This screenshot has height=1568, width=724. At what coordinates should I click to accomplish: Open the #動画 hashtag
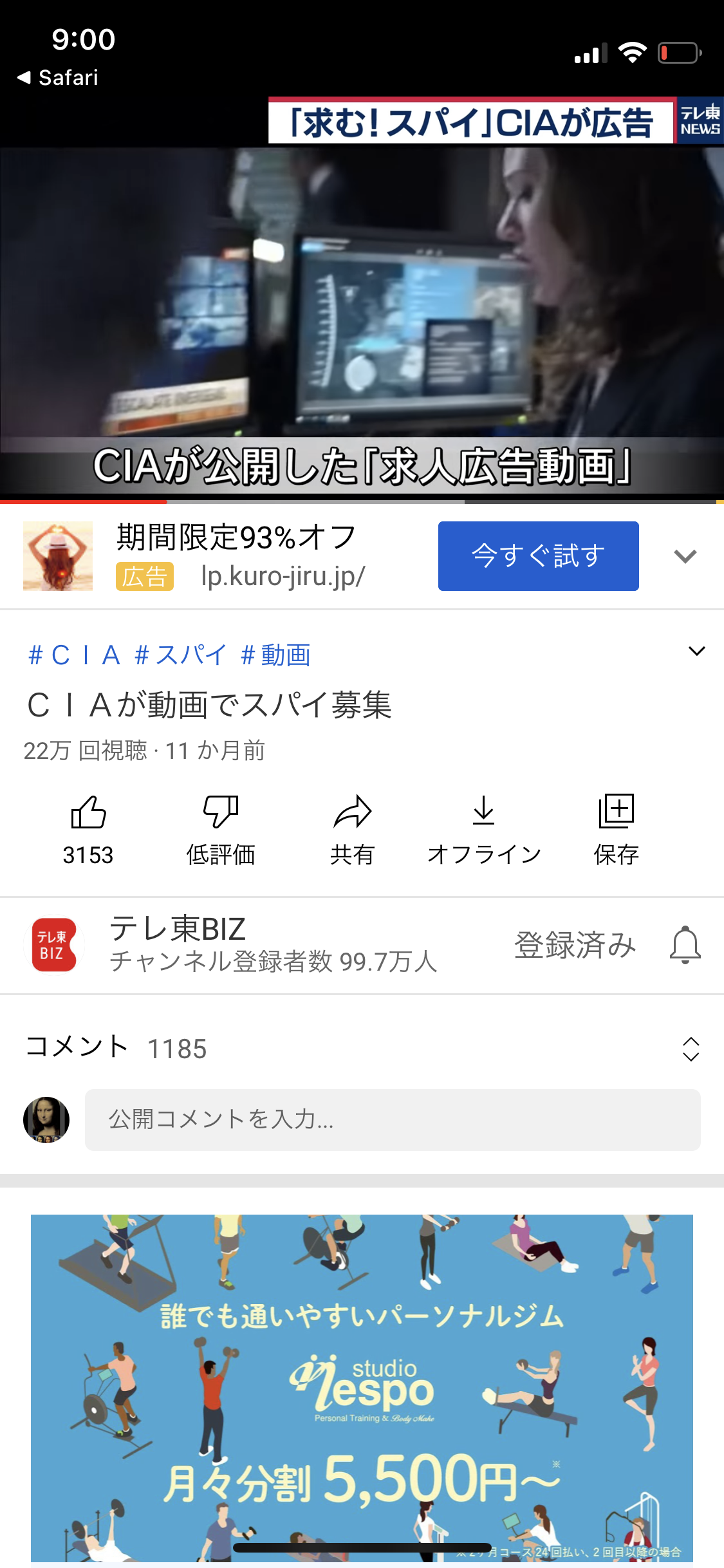click(275, 655)
